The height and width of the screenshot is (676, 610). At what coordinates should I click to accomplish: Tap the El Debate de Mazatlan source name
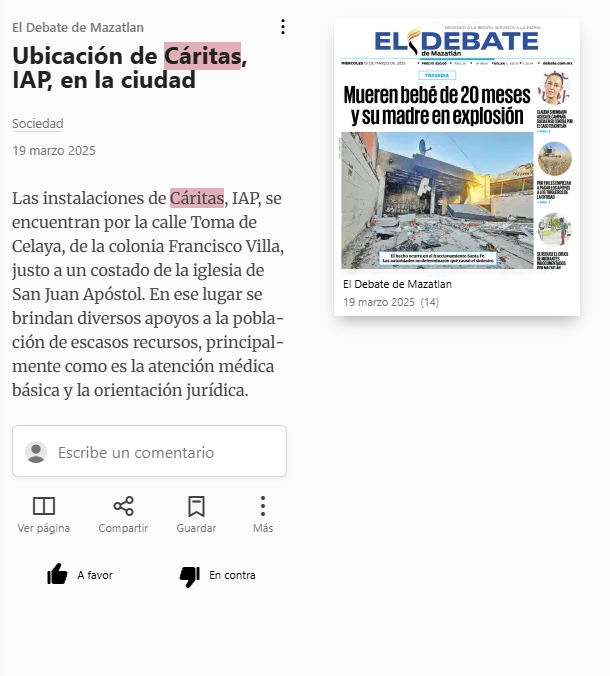(x=78, y=28)
